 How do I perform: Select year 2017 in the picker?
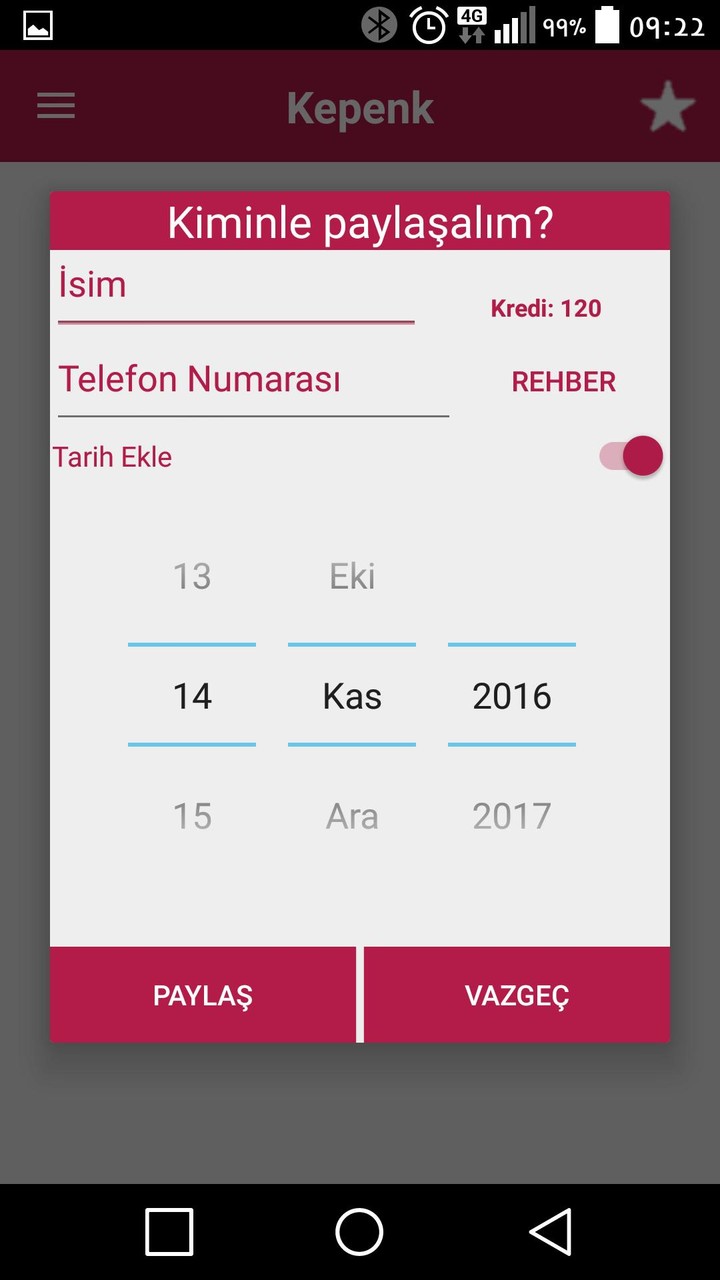coord(511,815)
